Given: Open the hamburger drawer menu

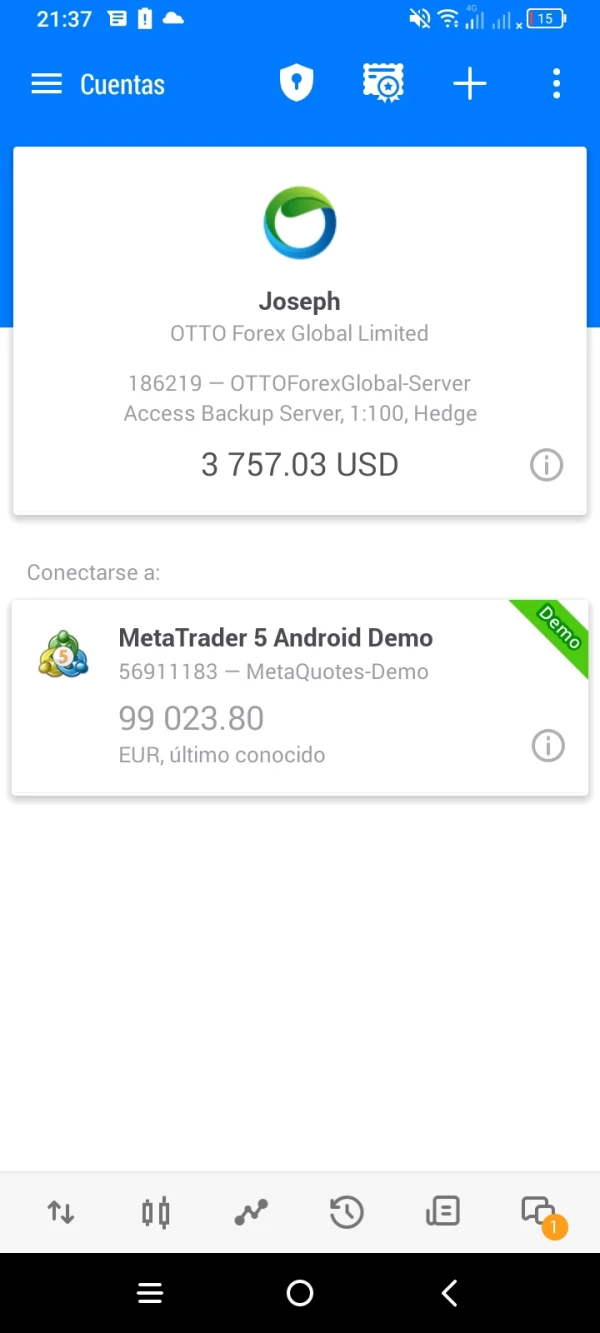Looking at the screenshot, I should (46, 84).
